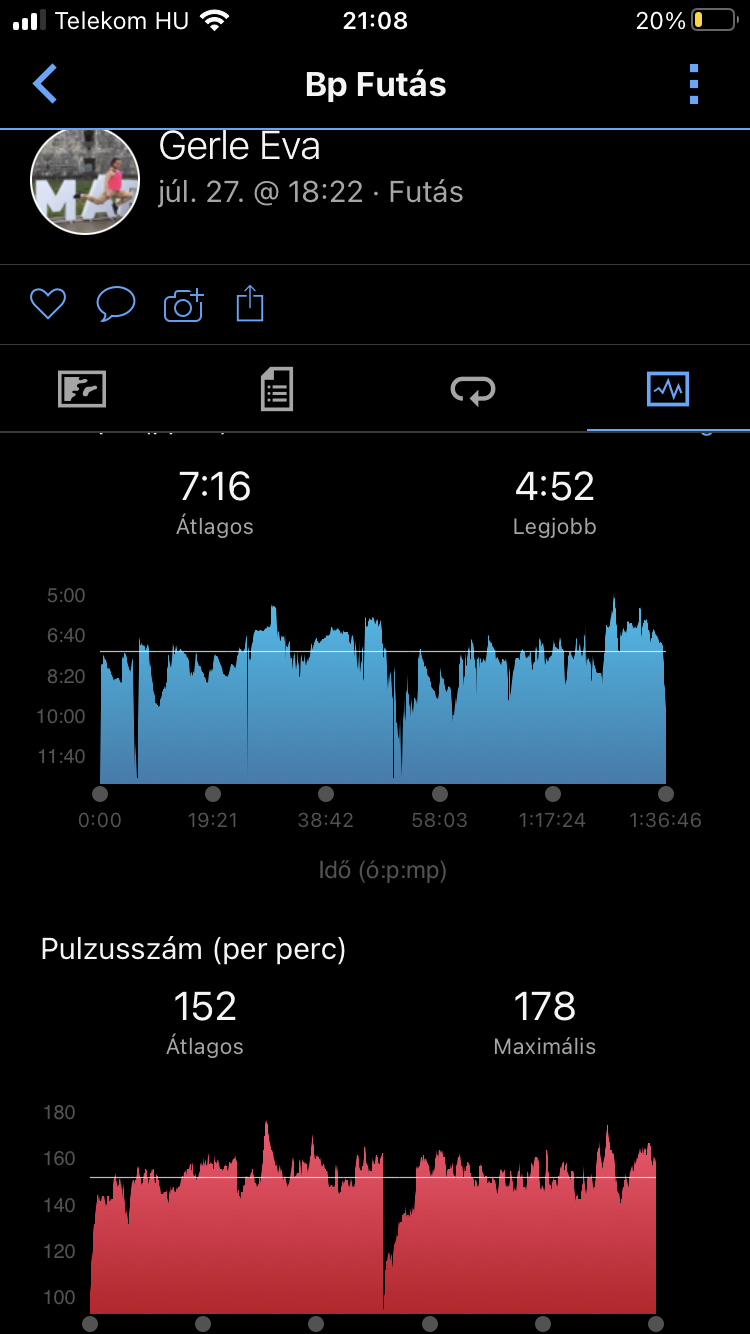Viewport: 750px width, 1334px height.
Task: Switch to the laps tab
Action: click(472, 389)
